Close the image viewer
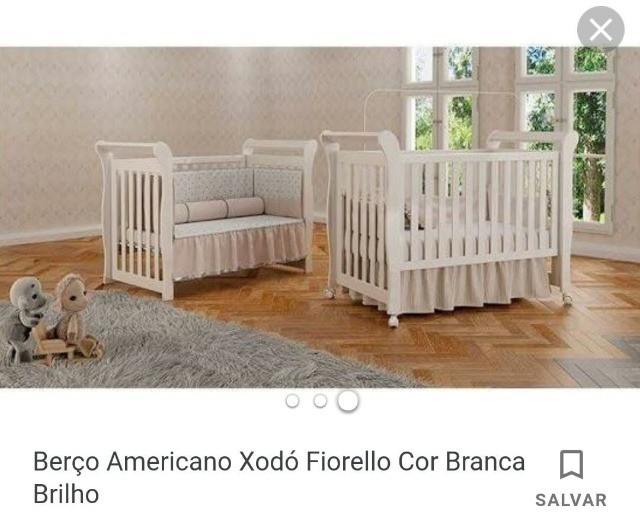This screenshot has width=640, height=521. point(600,30)
